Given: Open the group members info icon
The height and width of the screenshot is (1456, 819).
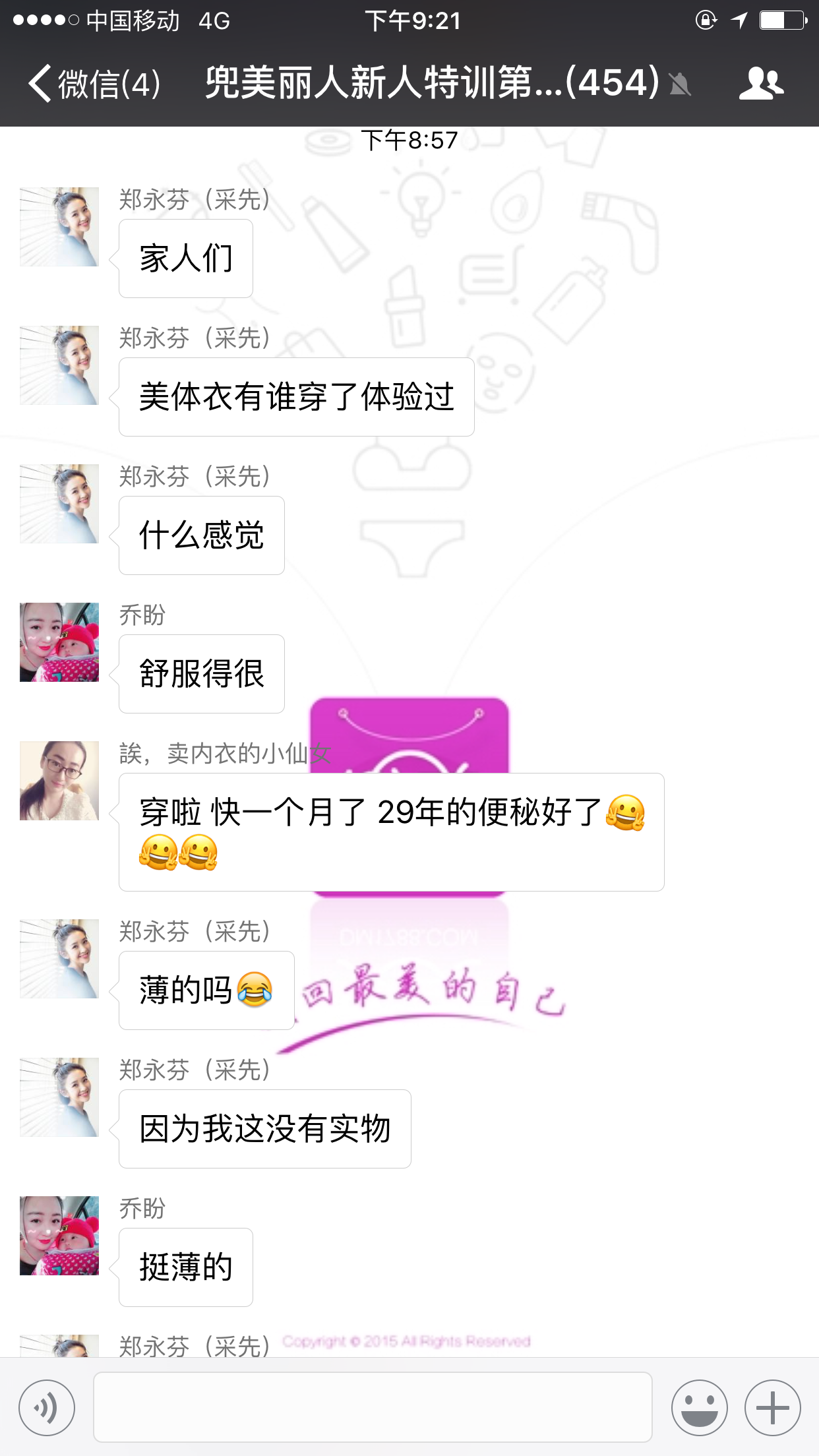Looking at the screenshot, I should [761, 84].
